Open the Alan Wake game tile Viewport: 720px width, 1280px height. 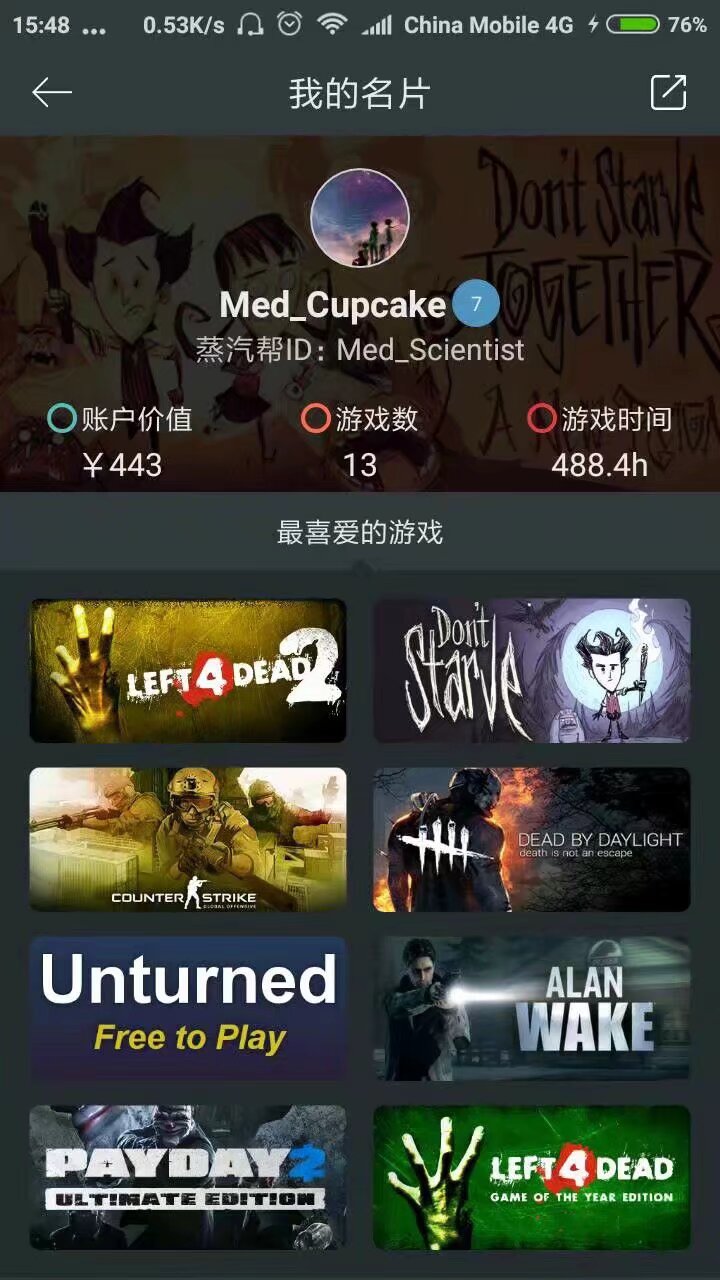532,1008
